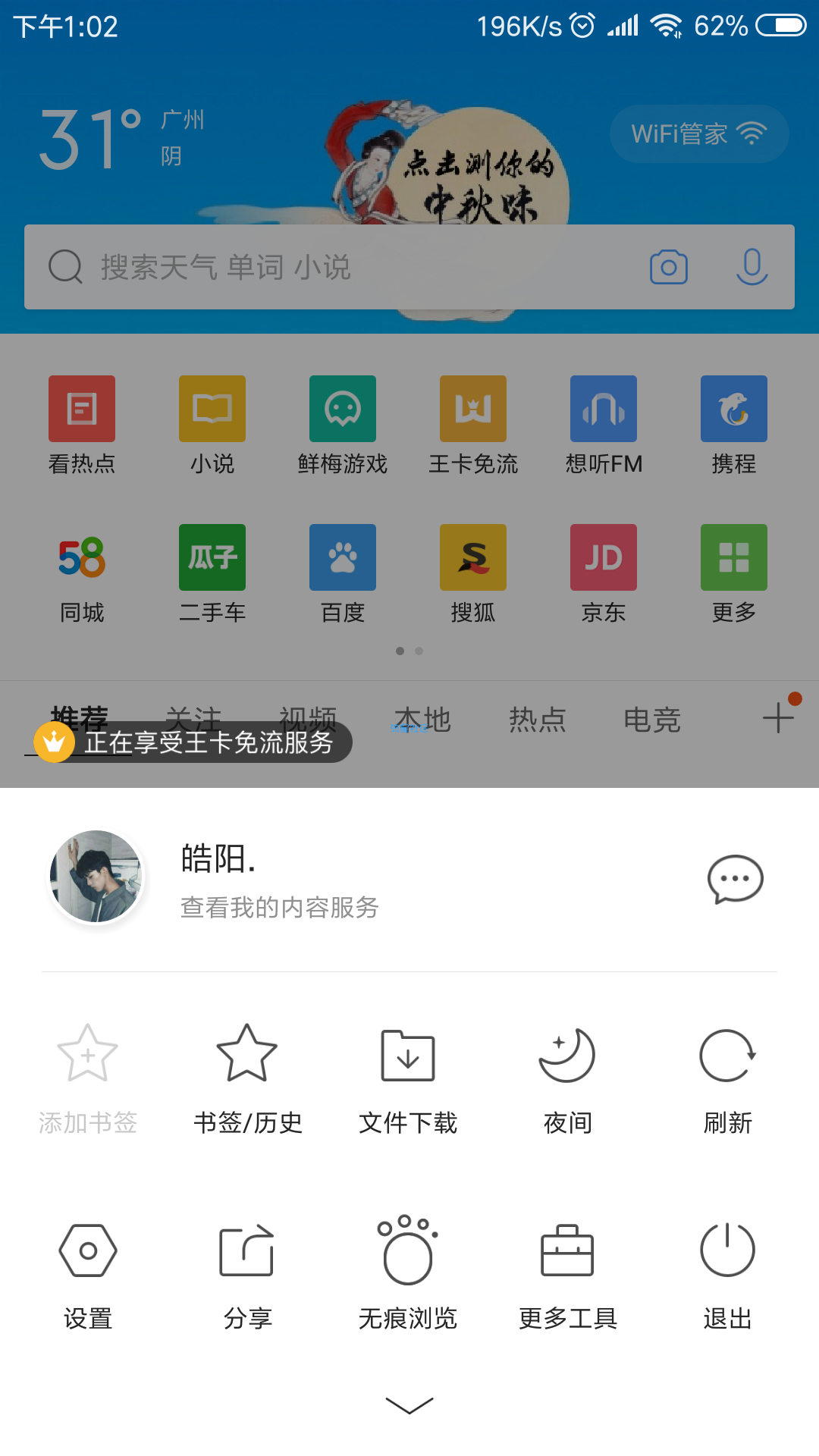Tap the plus icon to add channels

click(x=778, y=717)
